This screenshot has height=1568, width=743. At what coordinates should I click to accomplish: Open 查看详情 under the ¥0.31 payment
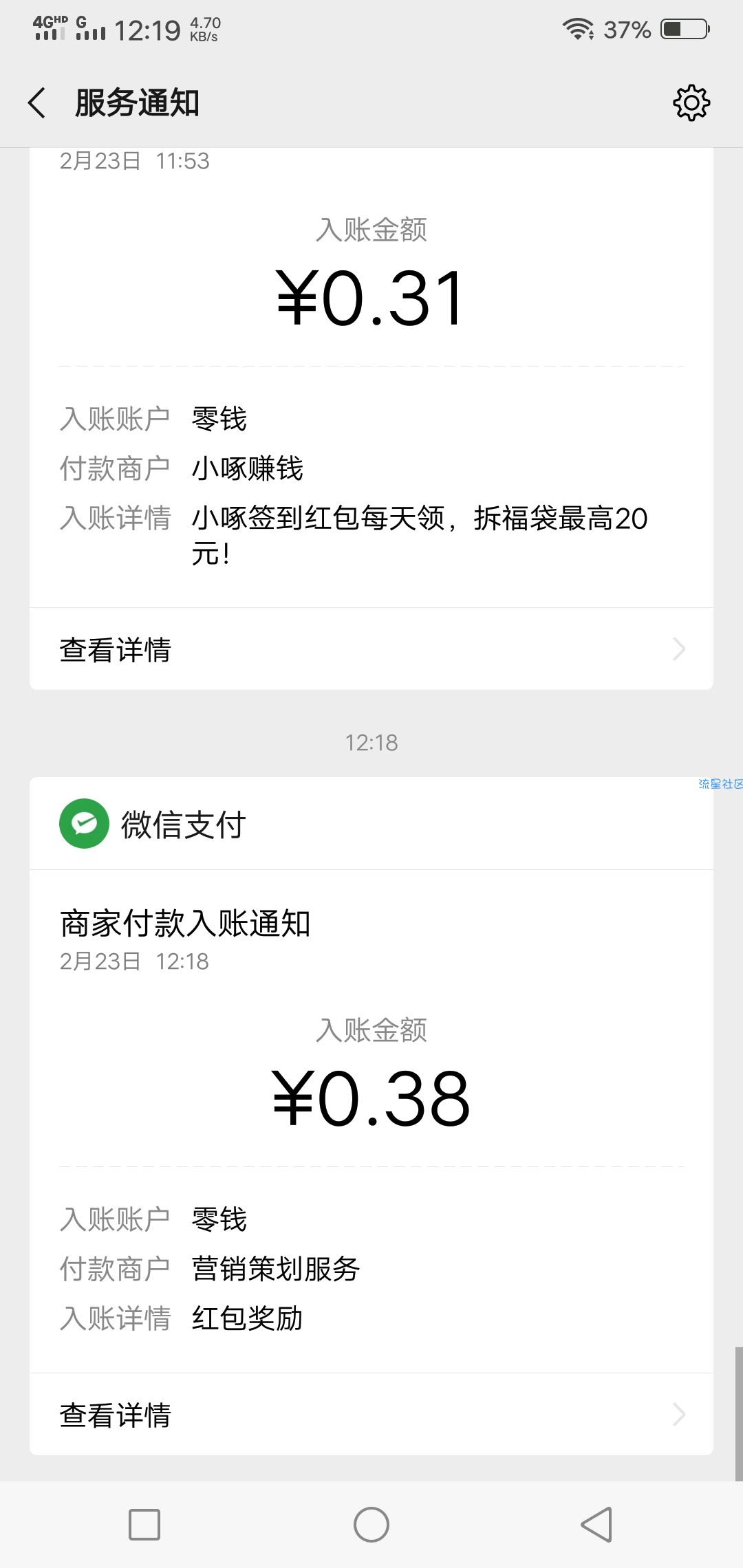(371, 649)
